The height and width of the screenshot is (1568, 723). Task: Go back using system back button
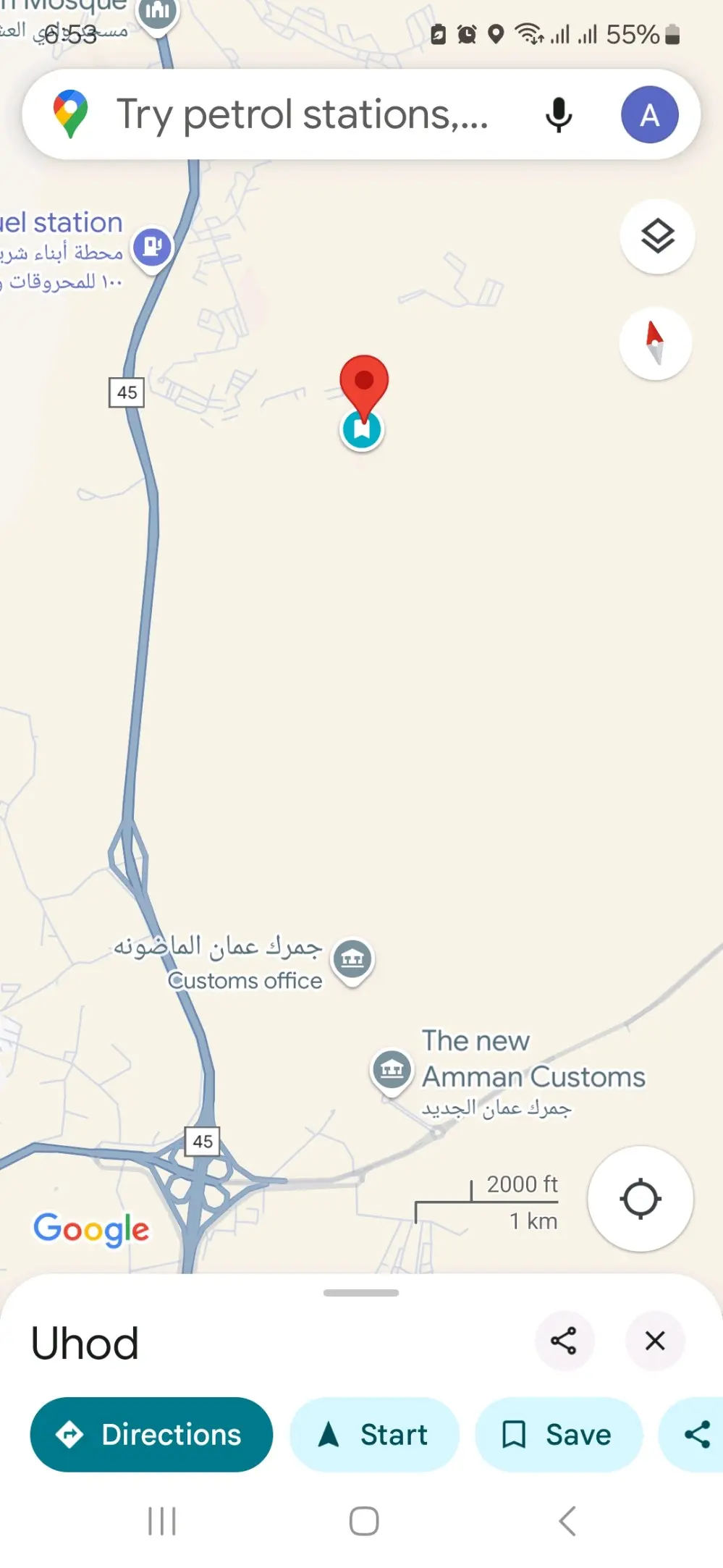coord(567,1521)
